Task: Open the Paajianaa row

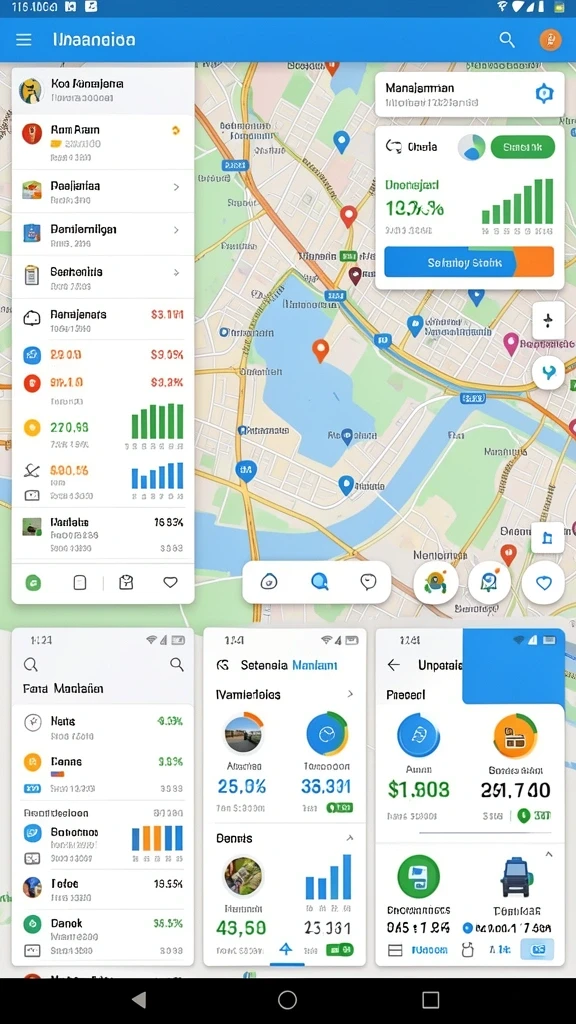Action: (x=103, y=191)
